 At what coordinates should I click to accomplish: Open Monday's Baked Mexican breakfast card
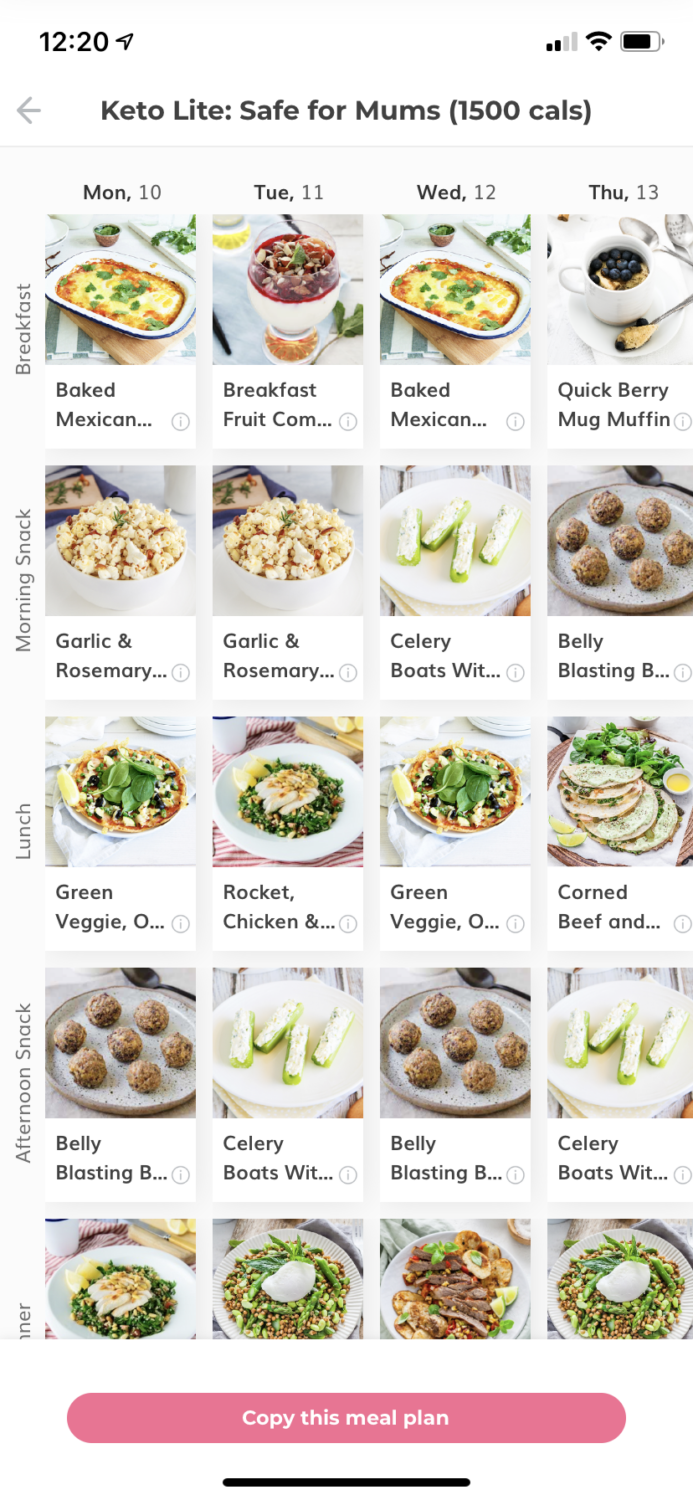coord(120,330)
